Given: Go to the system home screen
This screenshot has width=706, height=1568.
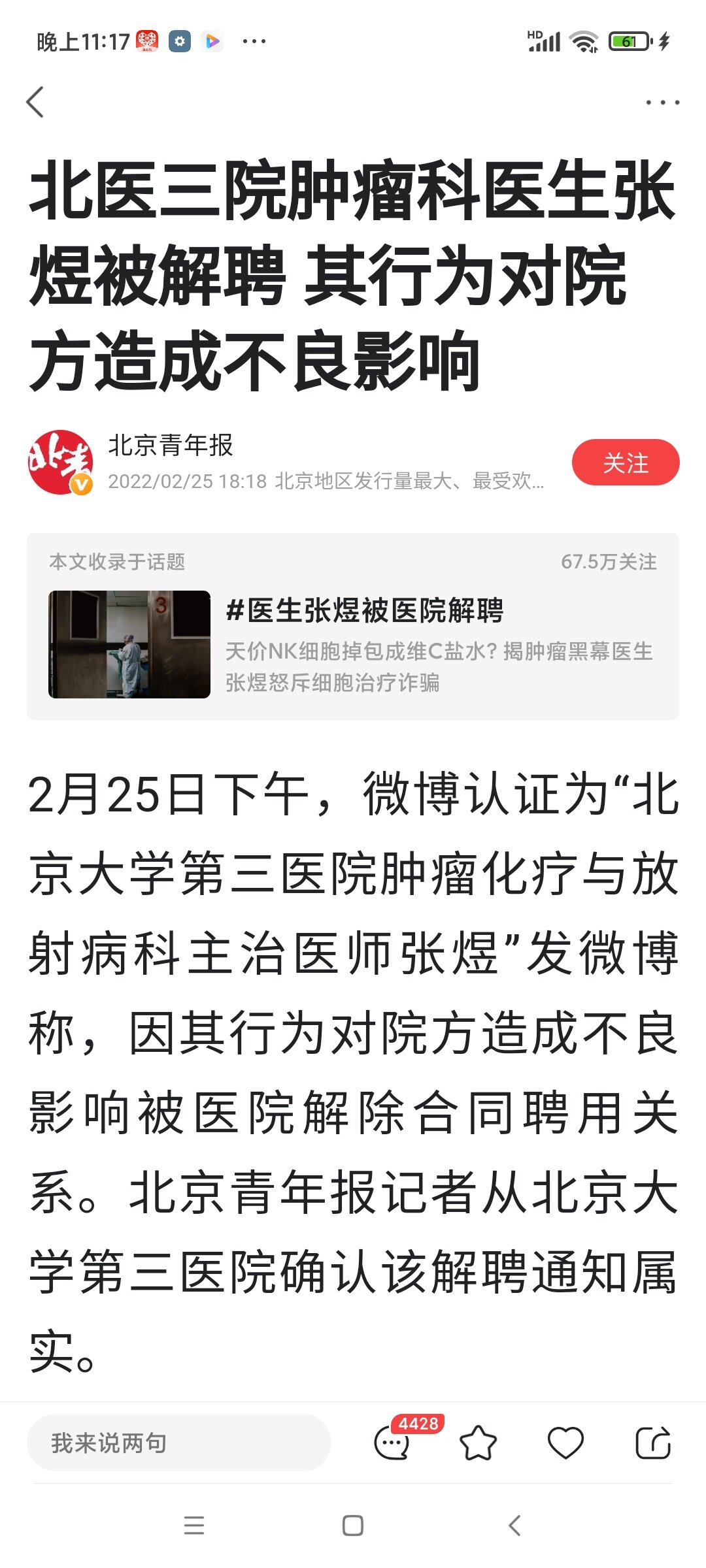Looking at the screenshot, I should click(353, 1526).
